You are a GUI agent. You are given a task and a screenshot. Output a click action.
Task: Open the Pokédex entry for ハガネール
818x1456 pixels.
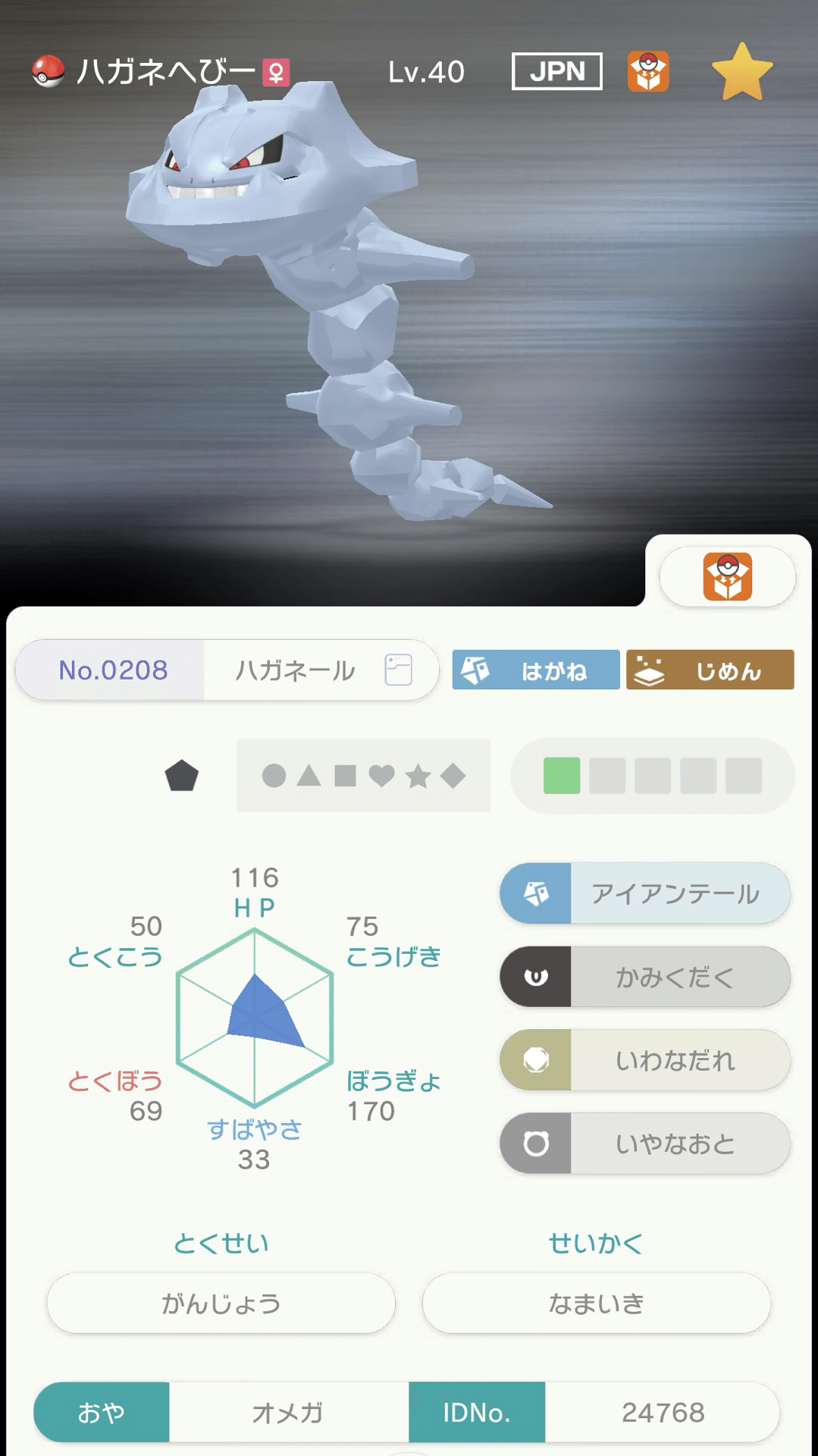(x=227, y=670)
